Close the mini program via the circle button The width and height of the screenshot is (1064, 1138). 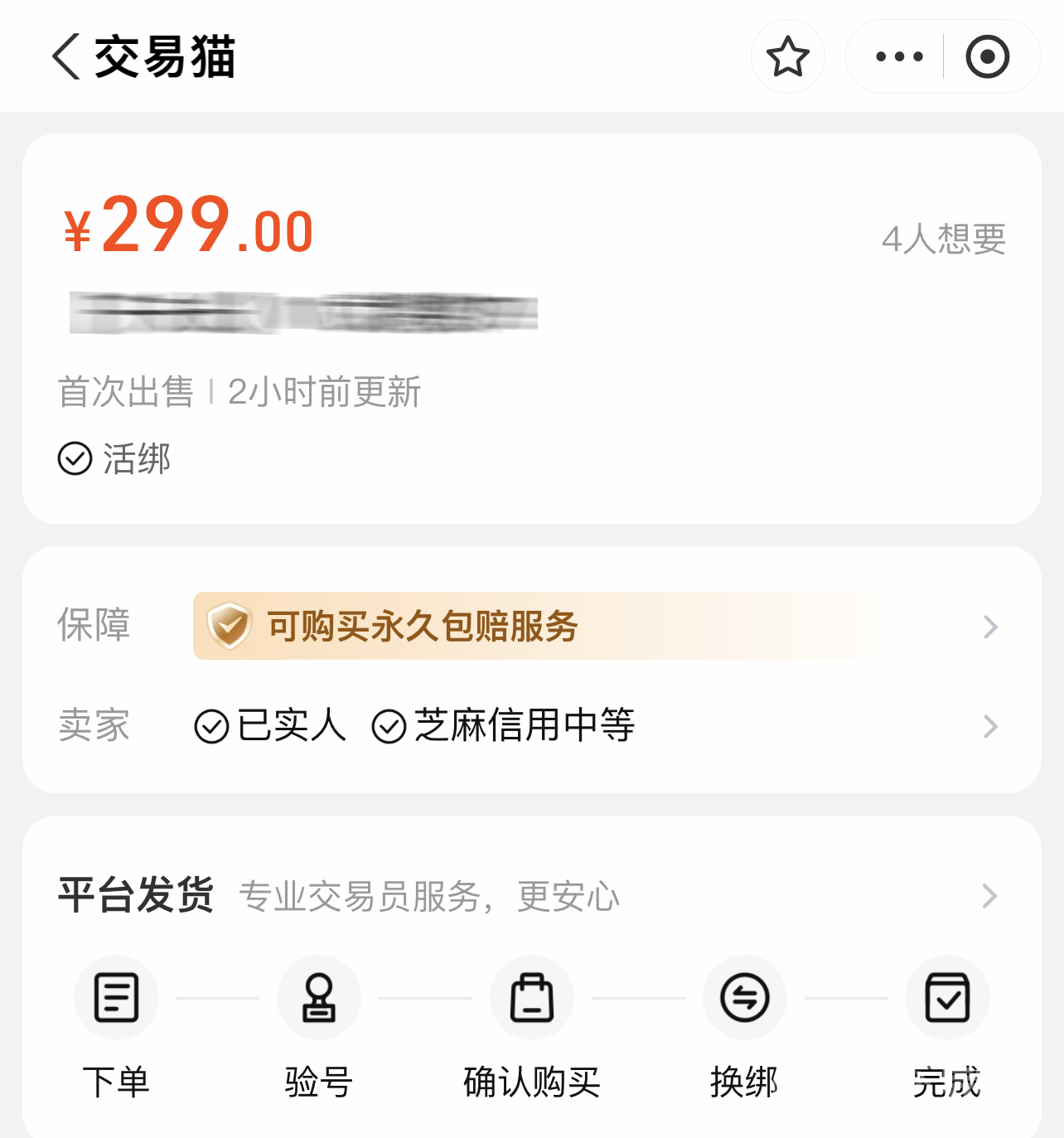987,56
